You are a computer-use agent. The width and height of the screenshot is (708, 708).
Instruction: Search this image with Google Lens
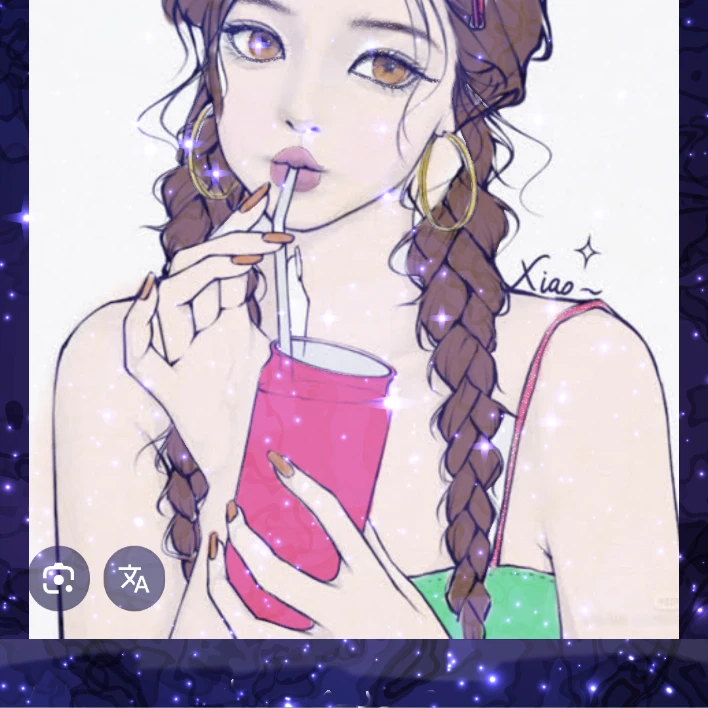(59, 578)
